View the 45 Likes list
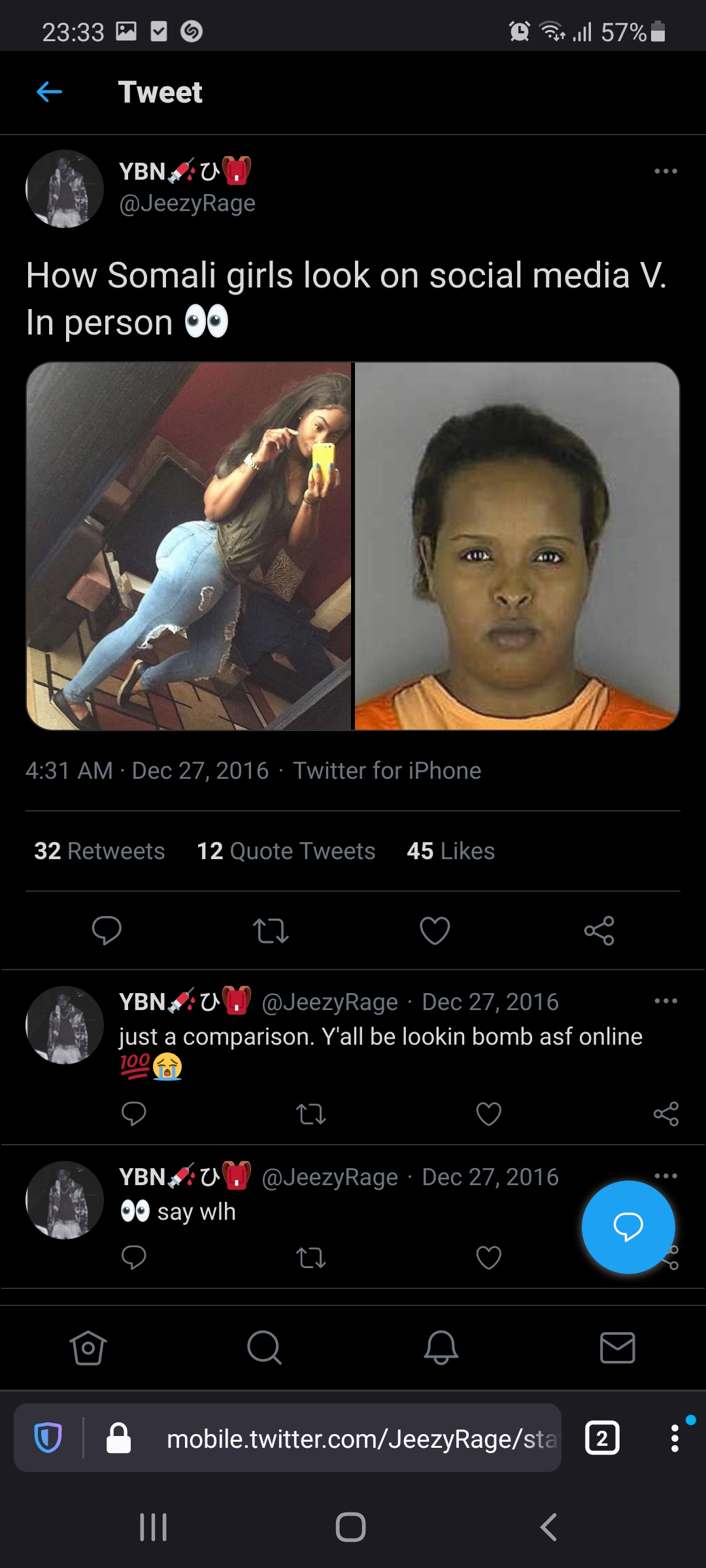This screenshot has width=706, height=1568. click(450, 851)
